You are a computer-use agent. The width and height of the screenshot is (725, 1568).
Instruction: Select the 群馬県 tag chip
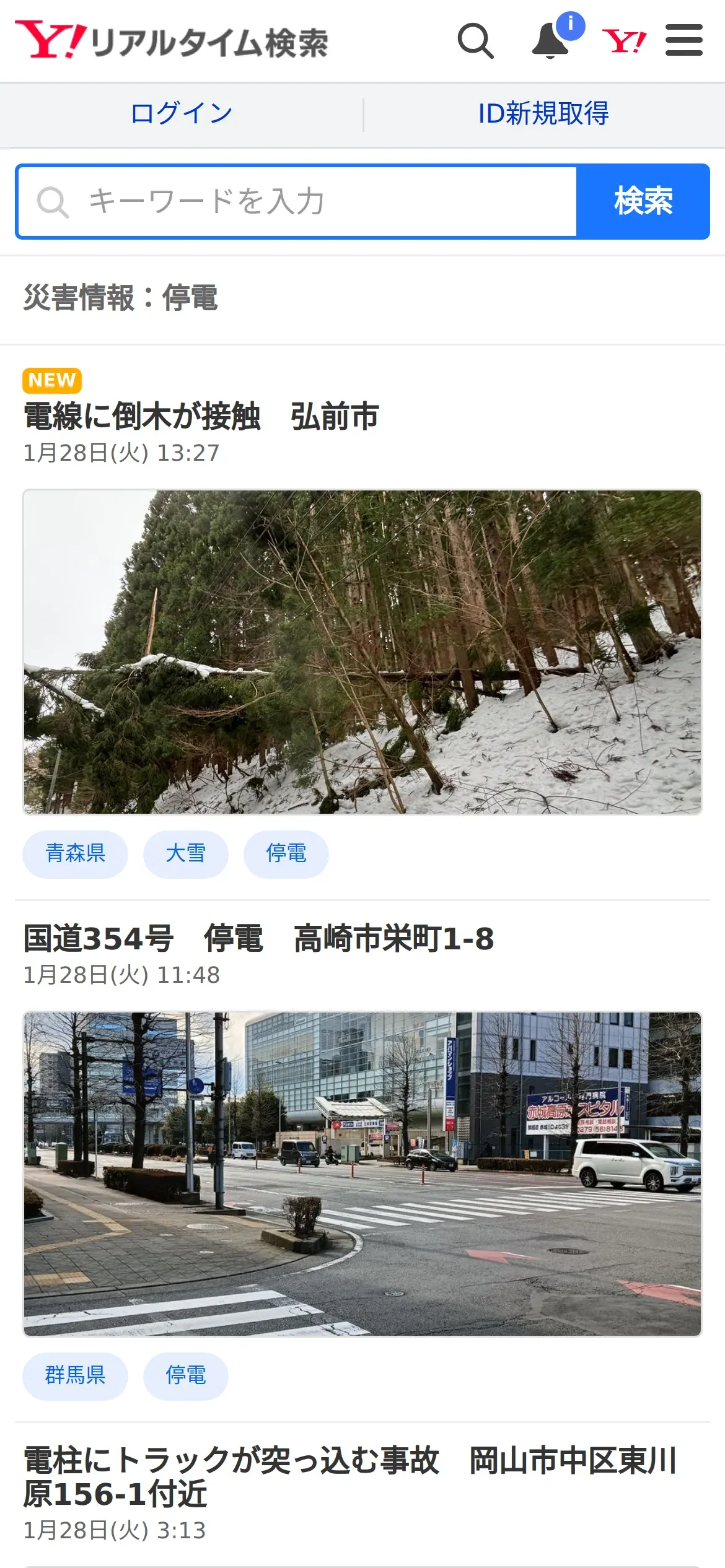pos(76,1375)
